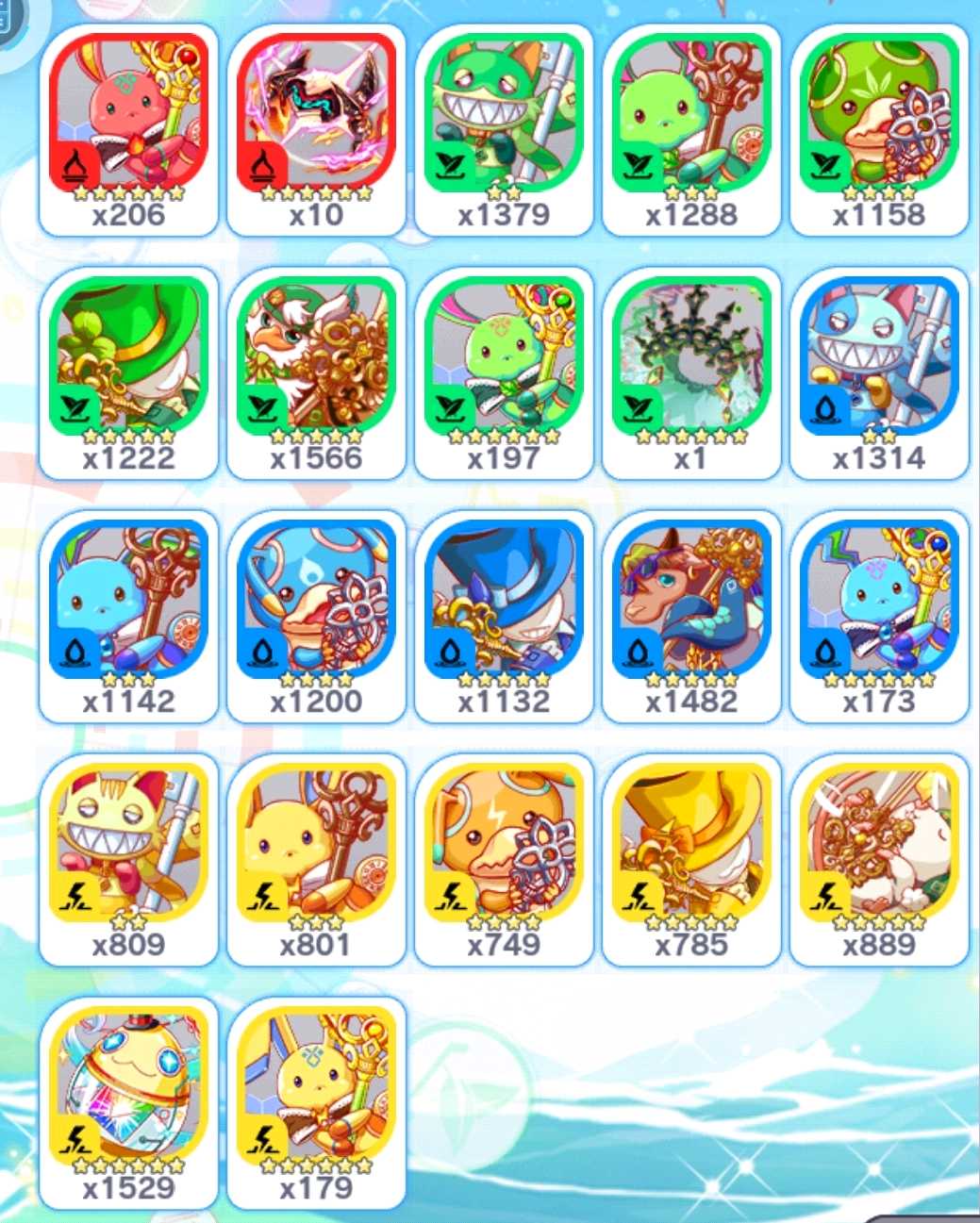Screen dimensions: 980x1223
Task: Choose the blue bunny tile x173
Action: coord(879,617)
